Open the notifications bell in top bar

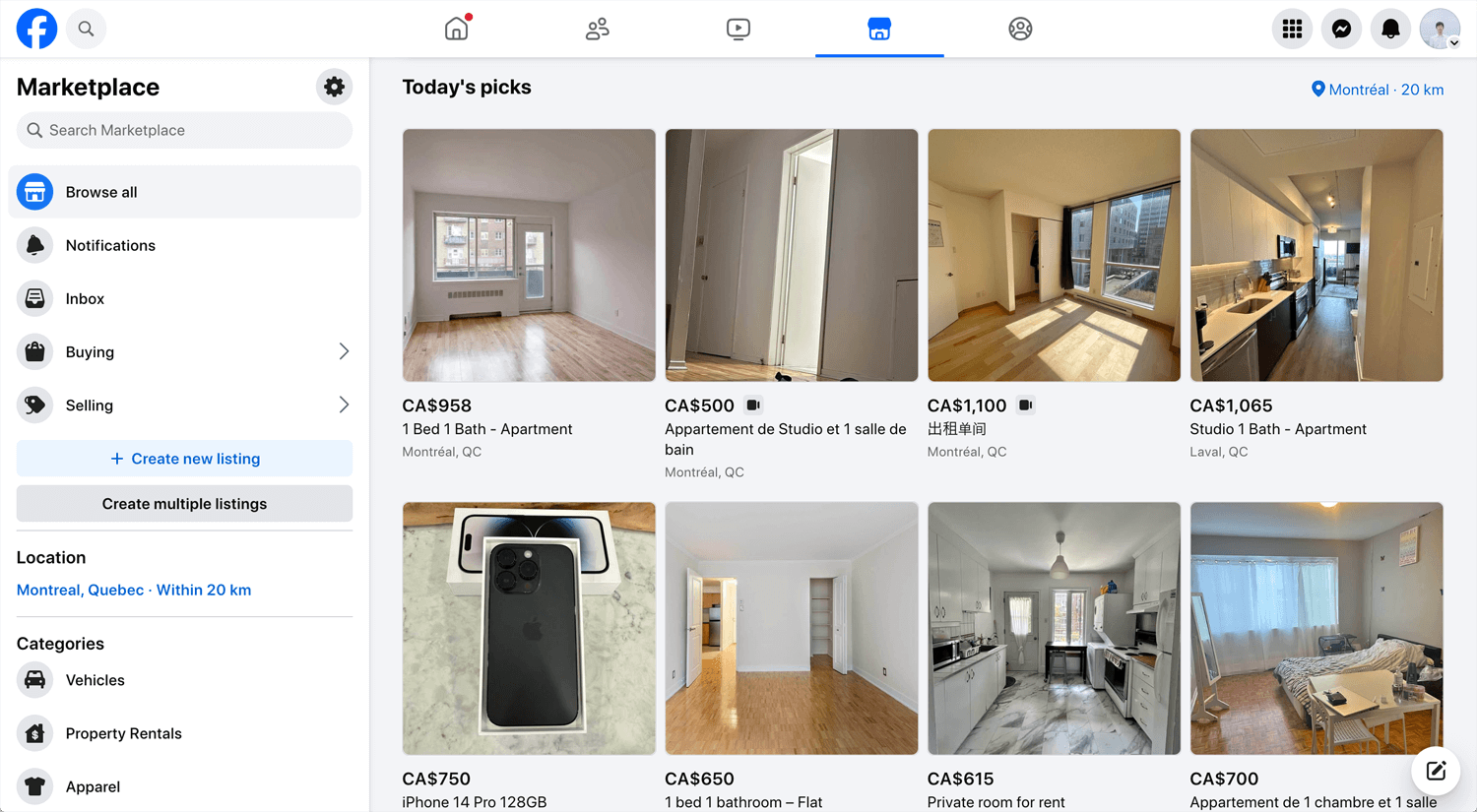pos(1390,29)
